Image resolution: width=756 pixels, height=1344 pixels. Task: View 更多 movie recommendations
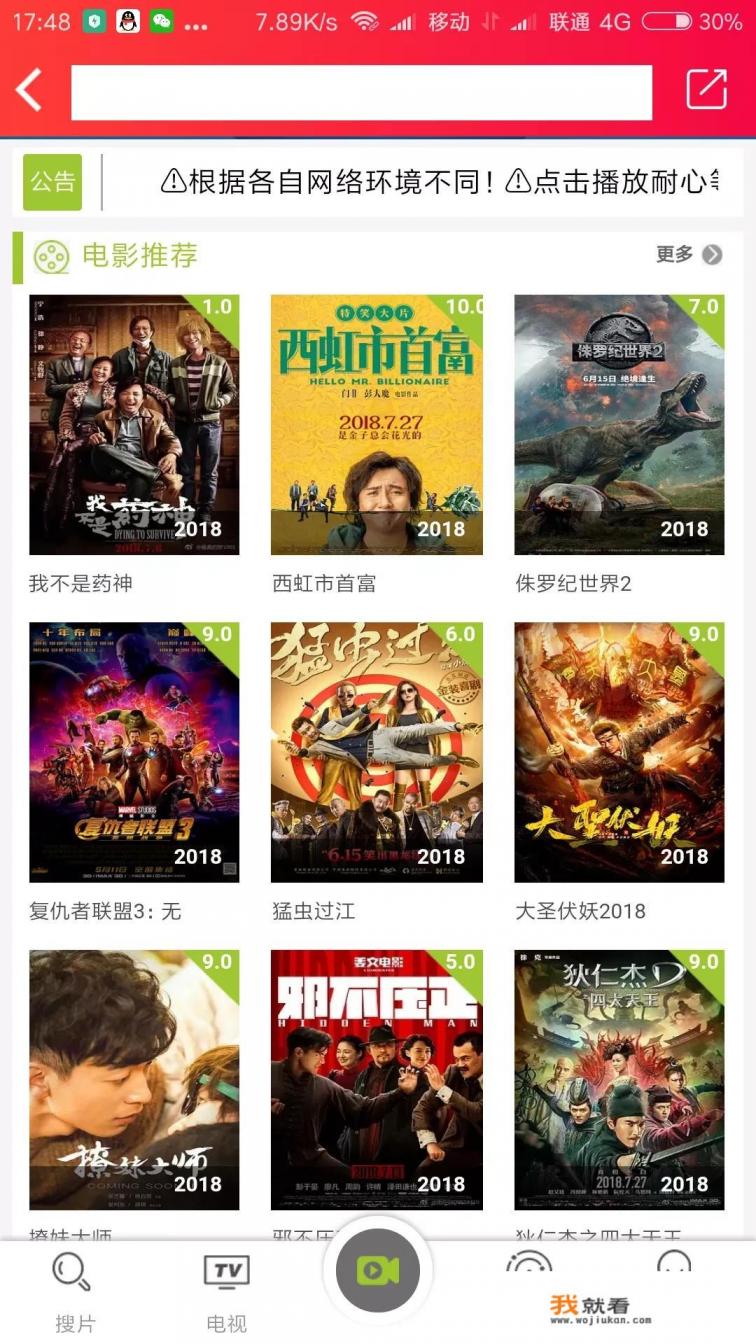coord(688,254)
